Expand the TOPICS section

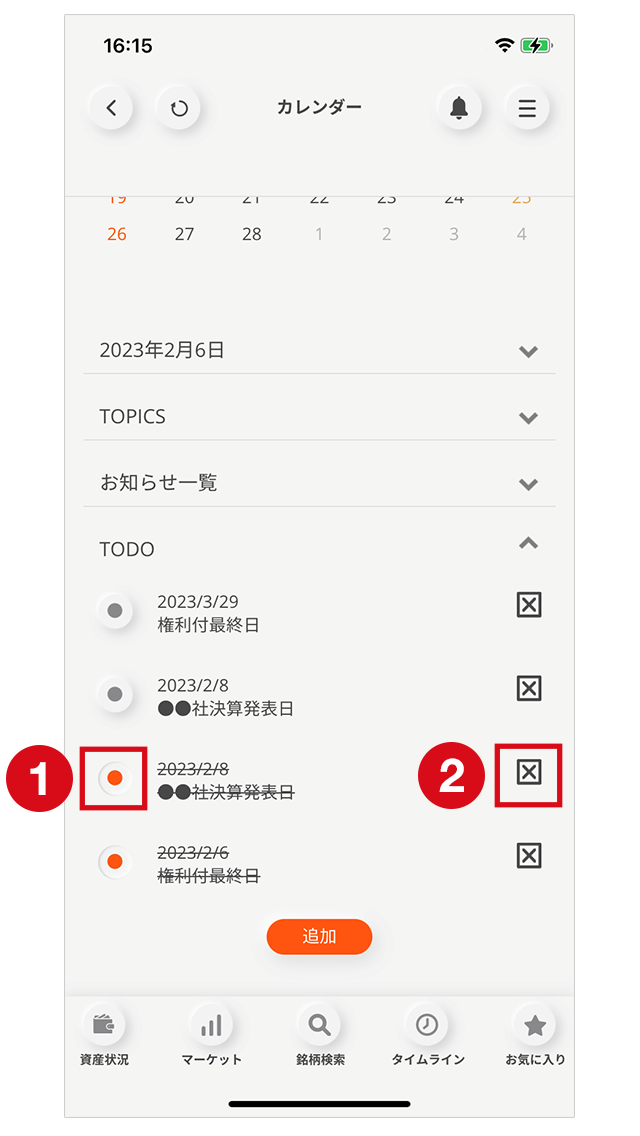pos(319,417)
